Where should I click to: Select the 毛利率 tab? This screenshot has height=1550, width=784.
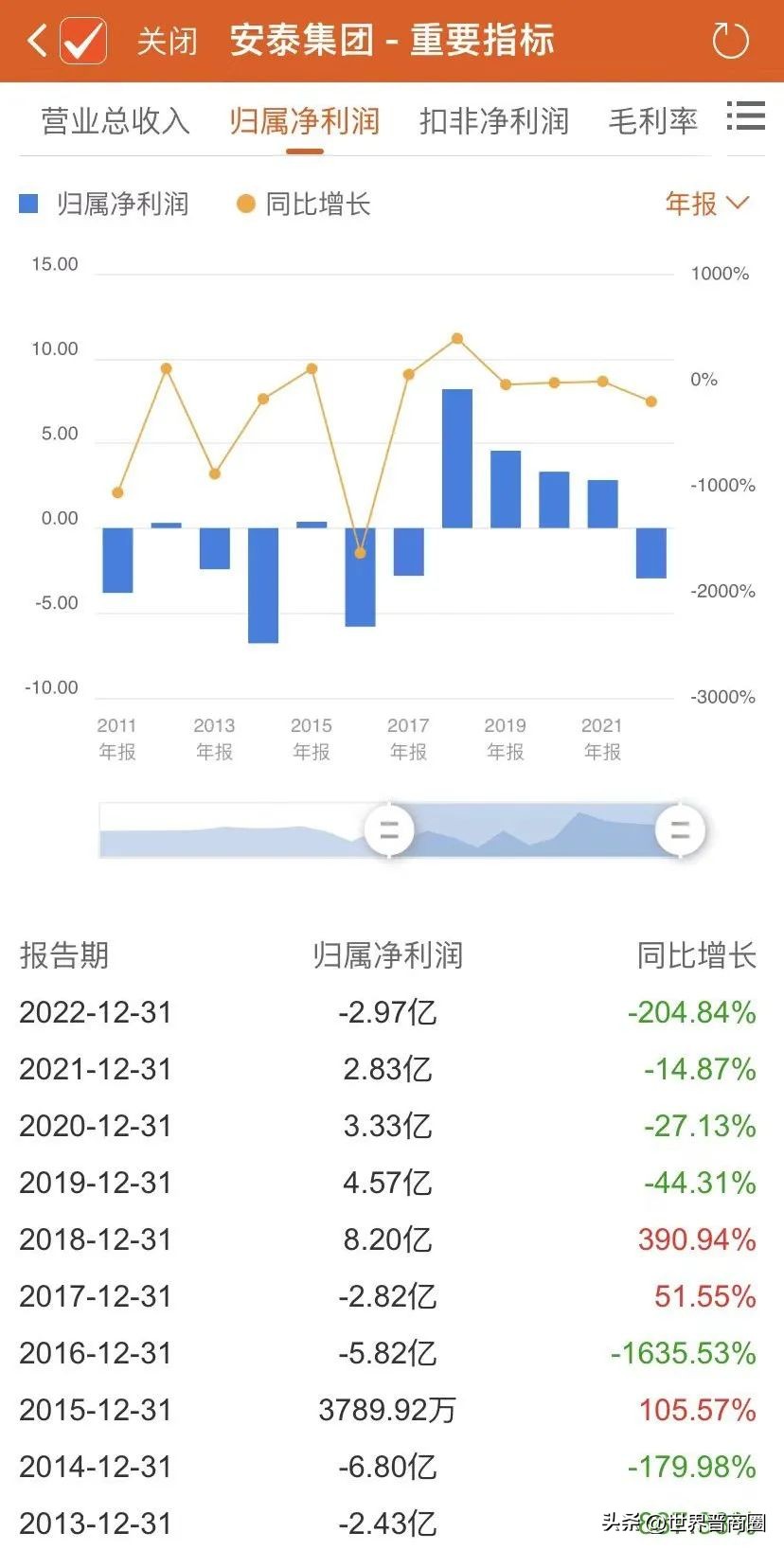[x=651, y=120]
